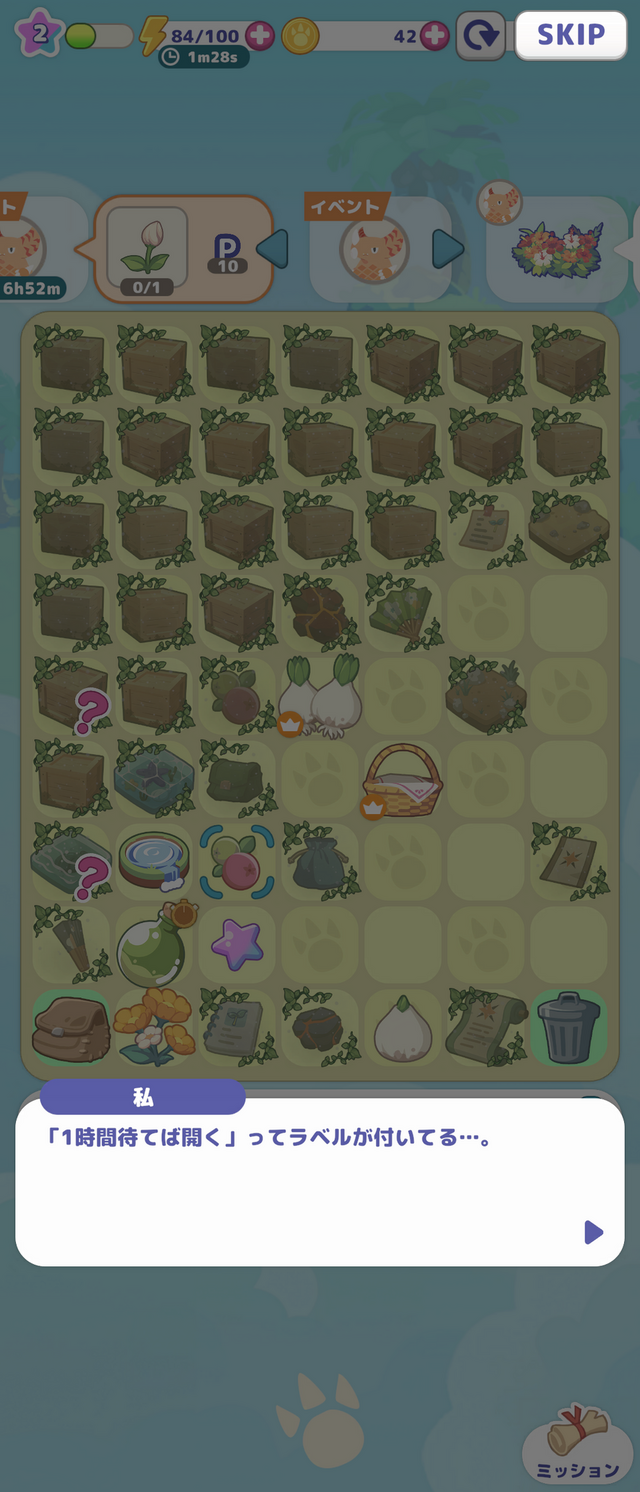Add more paw coins with the plus

tap(435, 36)
